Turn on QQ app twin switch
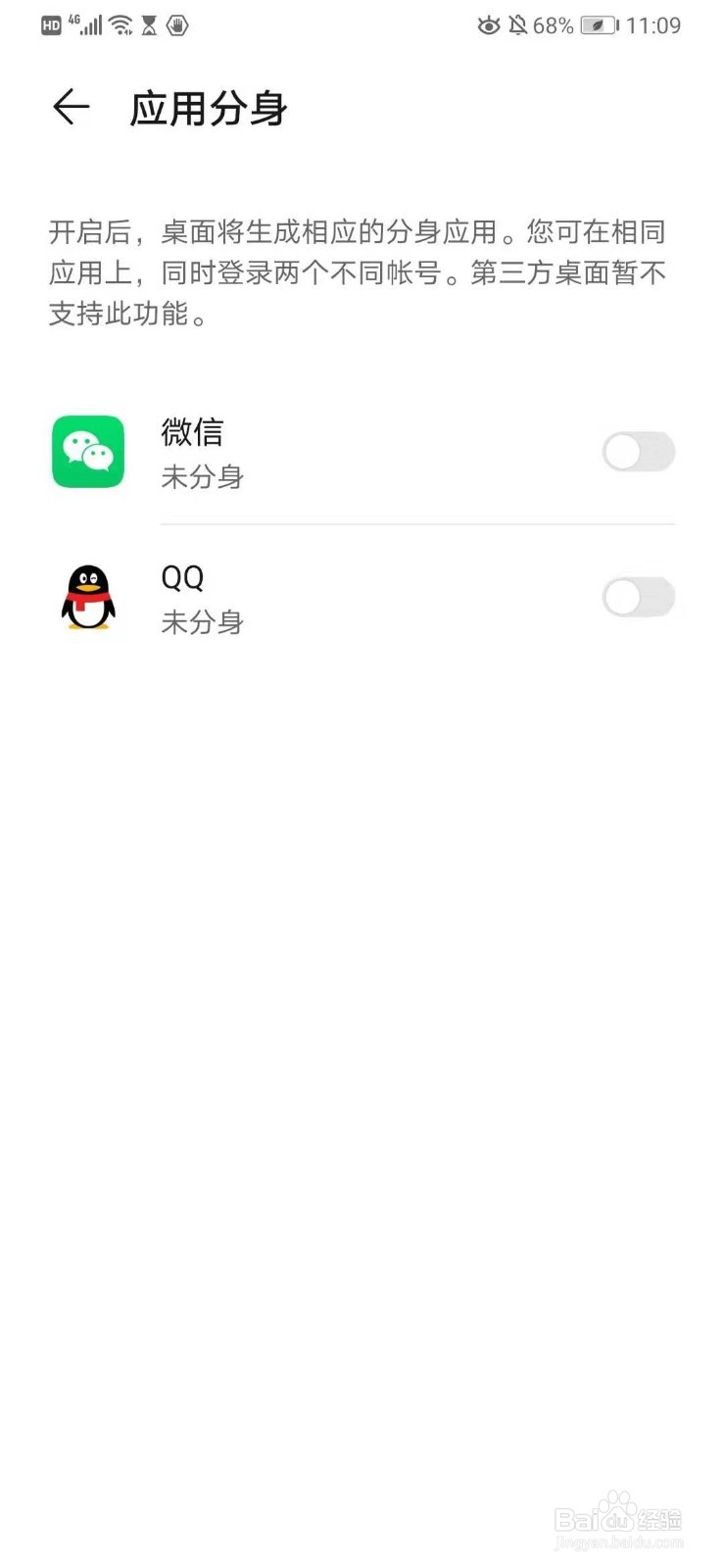The width and height of the screenshot is (723, 1568). coord(639,597)
